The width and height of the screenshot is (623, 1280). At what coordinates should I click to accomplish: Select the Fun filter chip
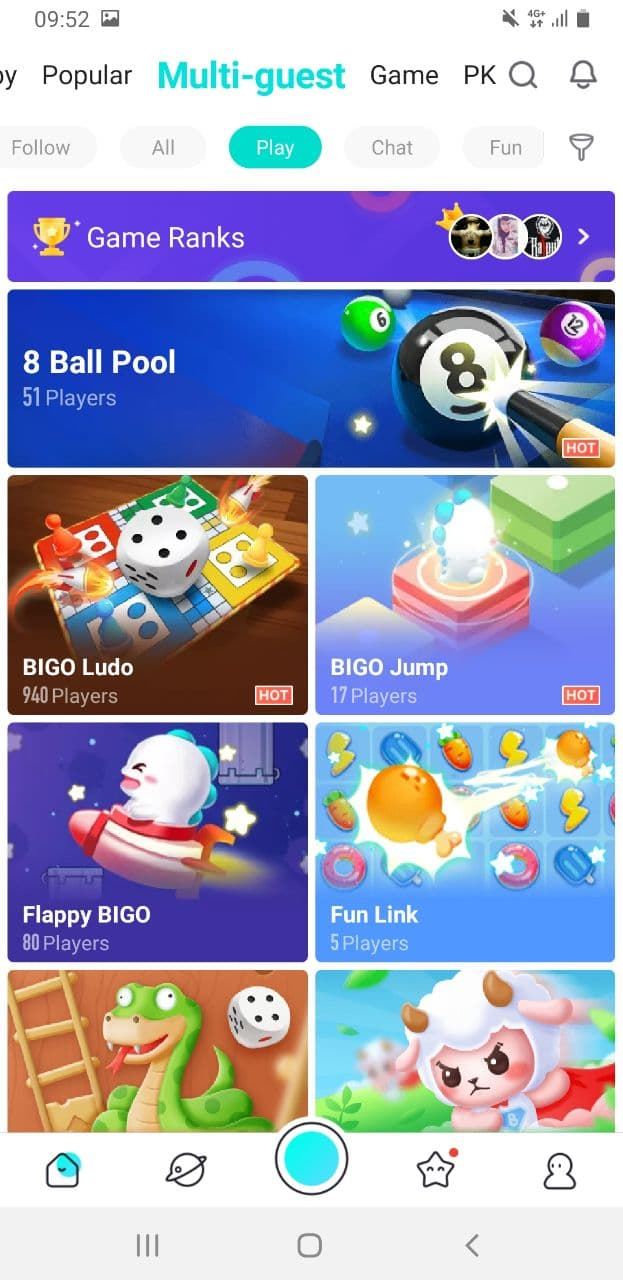(x=505, y=148)
